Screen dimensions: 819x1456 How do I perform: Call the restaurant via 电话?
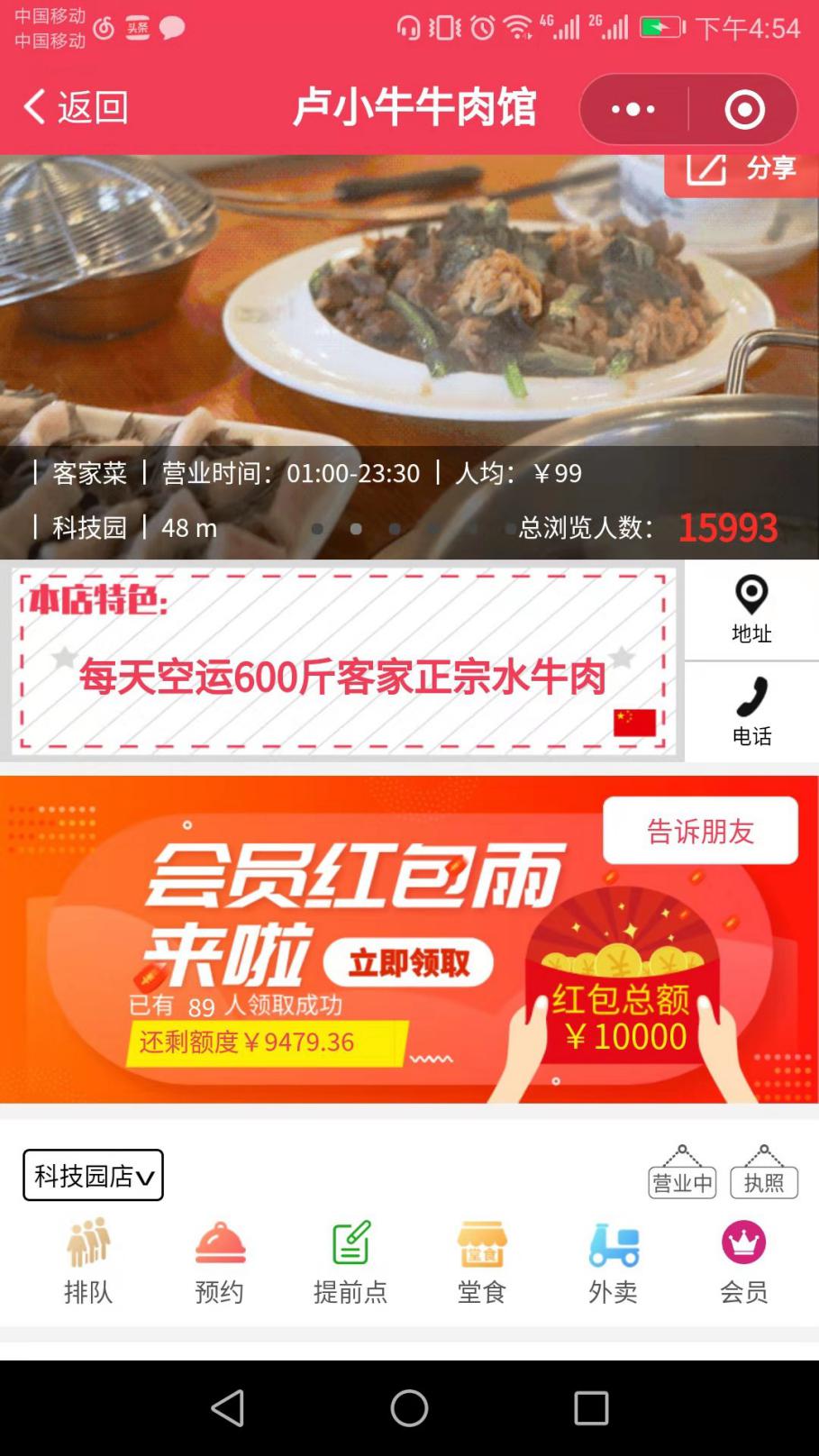tap(751, 712)
